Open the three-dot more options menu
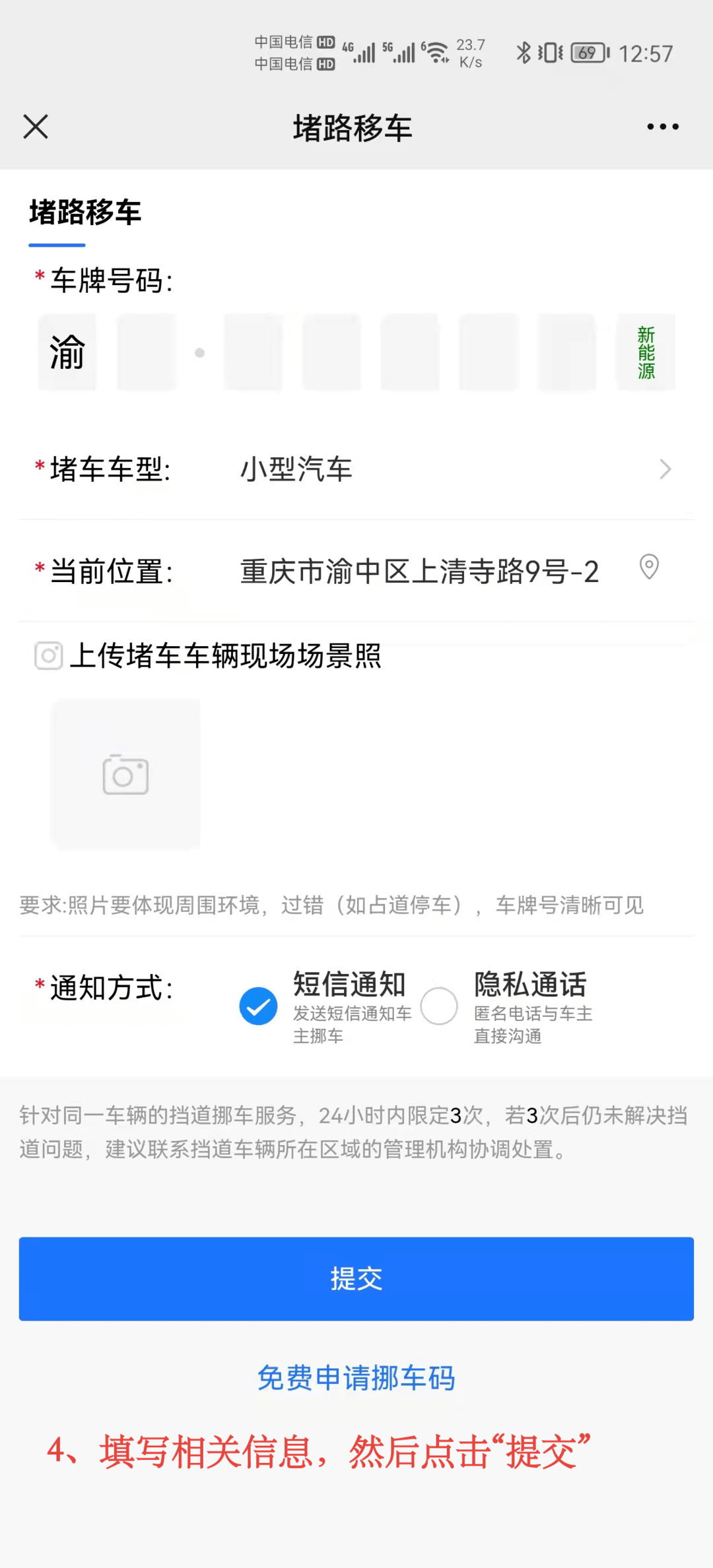Viewport: 713px width, 1568px height. click(x=662, y=127)
